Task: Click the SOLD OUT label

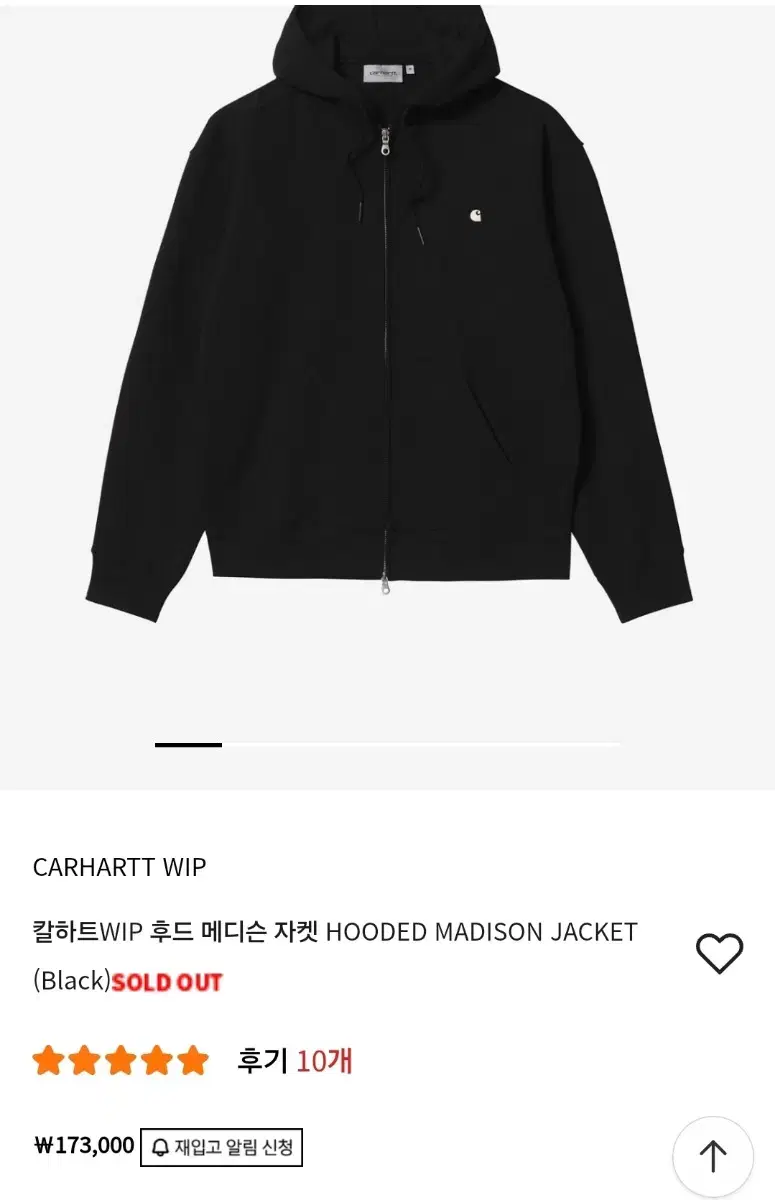Action: click(x=166, y=983)
